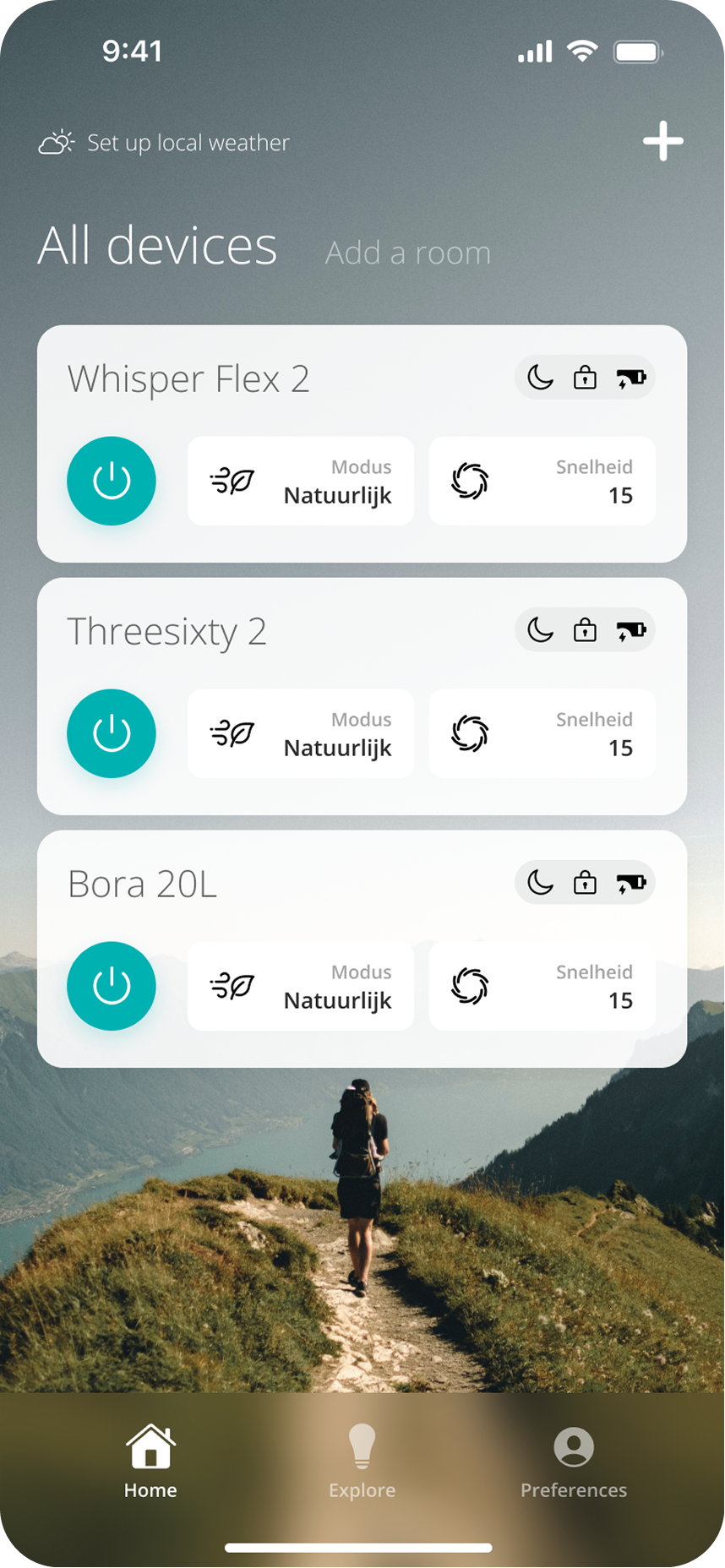Toggle power for Threesixty 2
This screenshot has width=725, height=1568.
pos(112,733)
